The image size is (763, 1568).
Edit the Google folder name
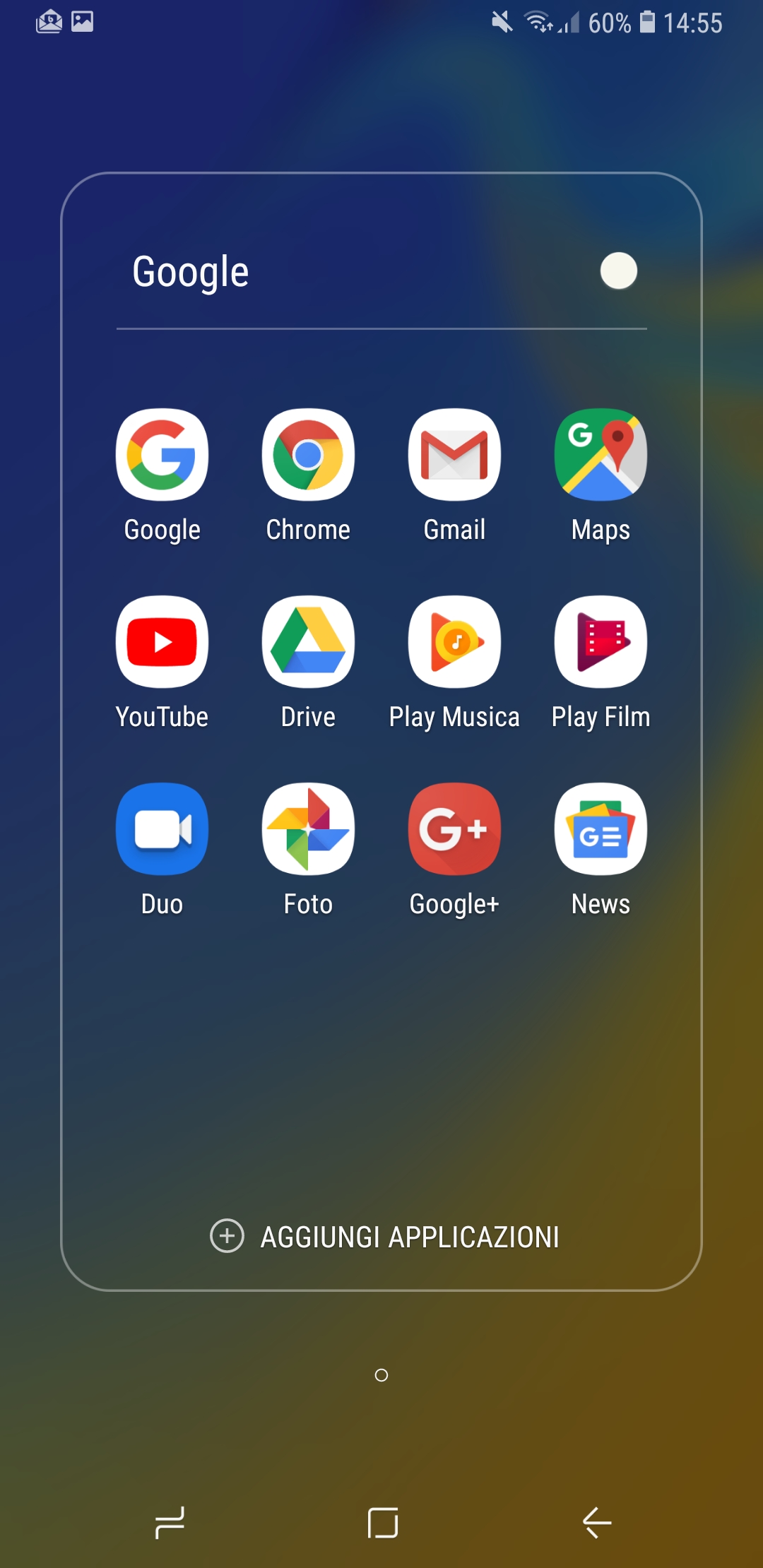191,273
